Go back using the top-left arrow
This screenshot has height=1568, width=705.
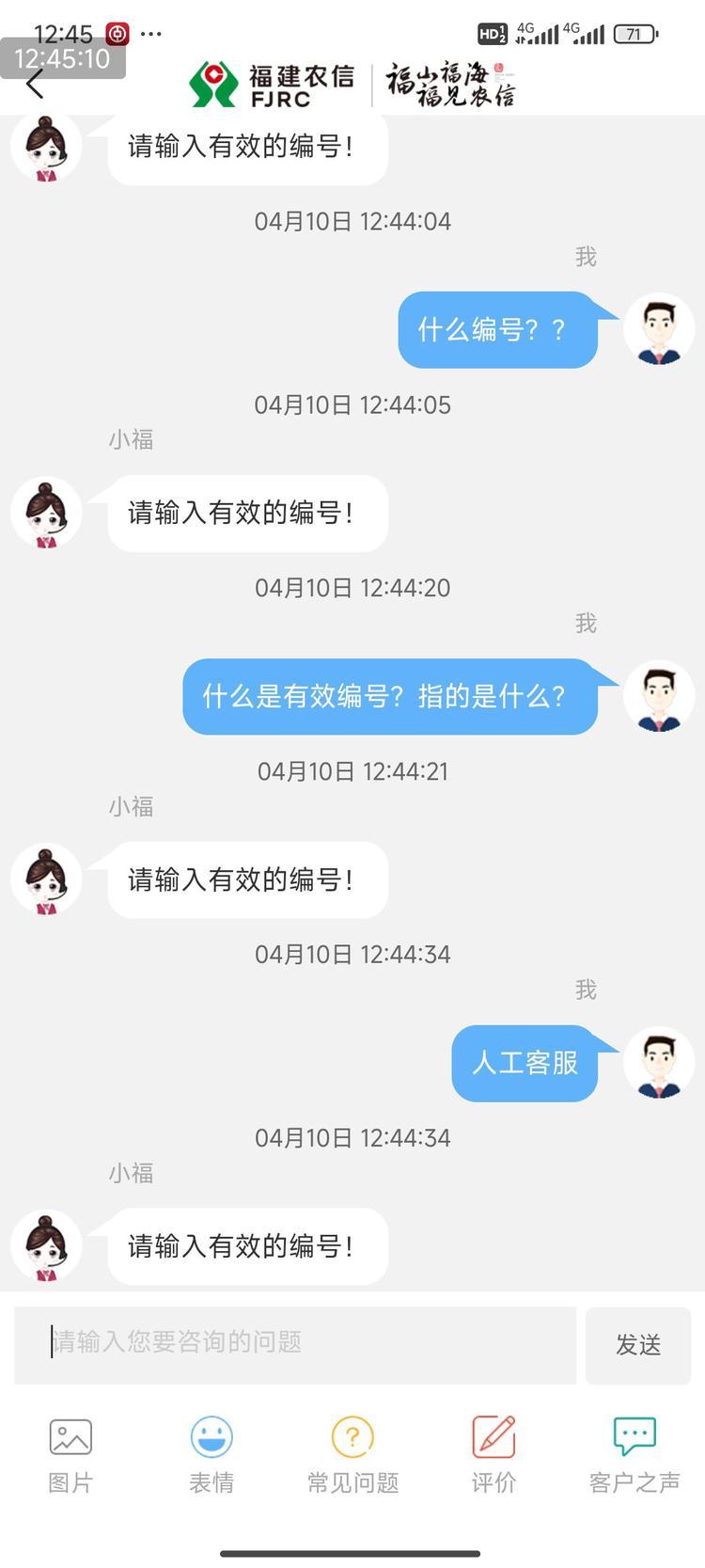tap(35, 85)
